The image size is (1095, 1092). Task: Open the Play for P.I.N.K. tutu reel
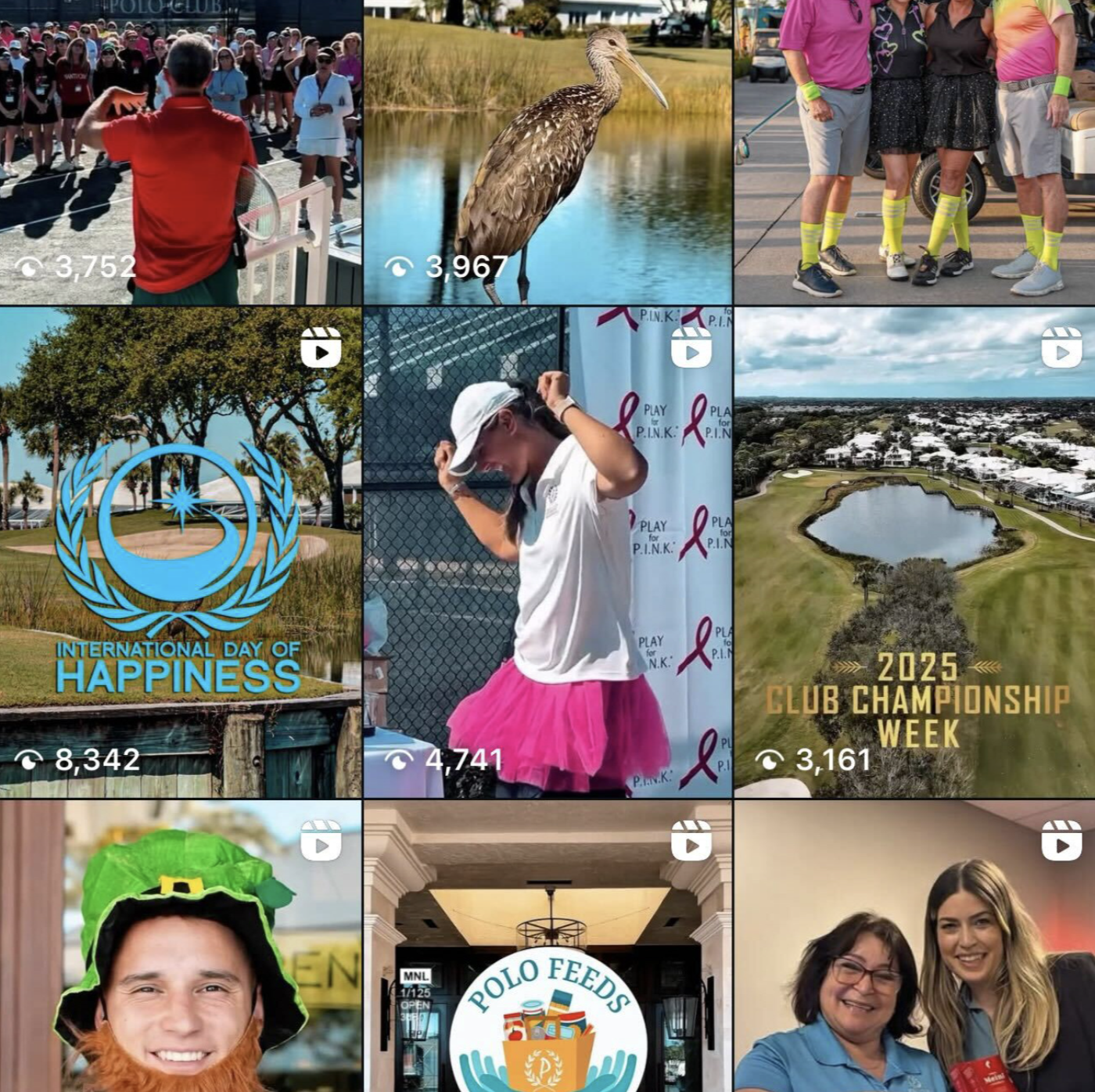click(547, 552)
